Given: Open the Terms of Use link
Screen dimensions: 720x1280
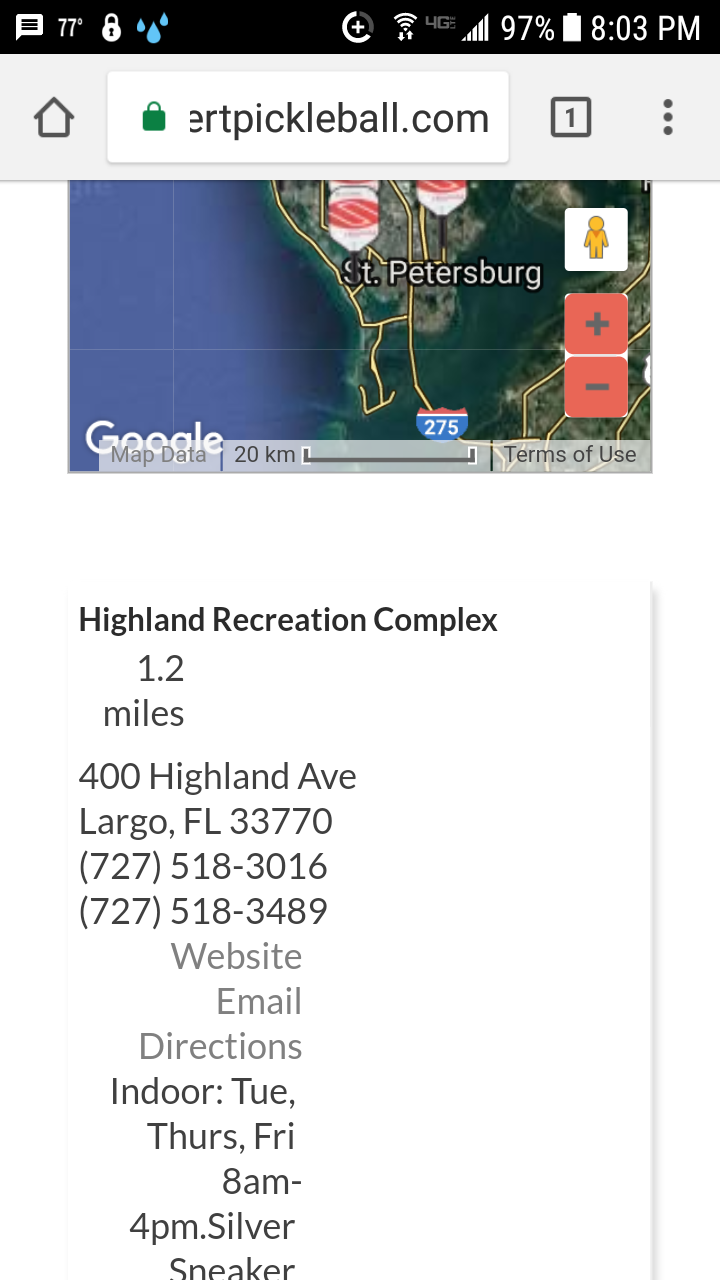Looking at the screenshot, I should (x=571, y=454).
